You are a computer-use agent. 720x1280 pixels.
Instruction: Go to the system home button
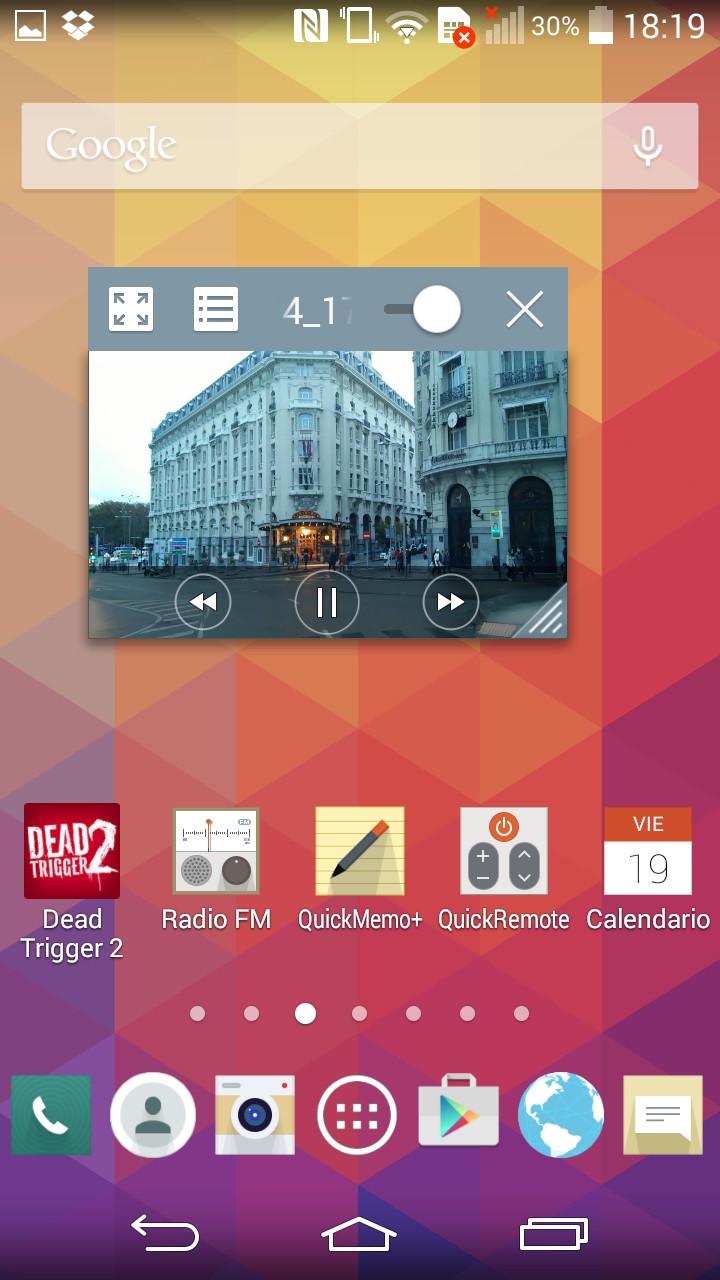coord(359,1235)
